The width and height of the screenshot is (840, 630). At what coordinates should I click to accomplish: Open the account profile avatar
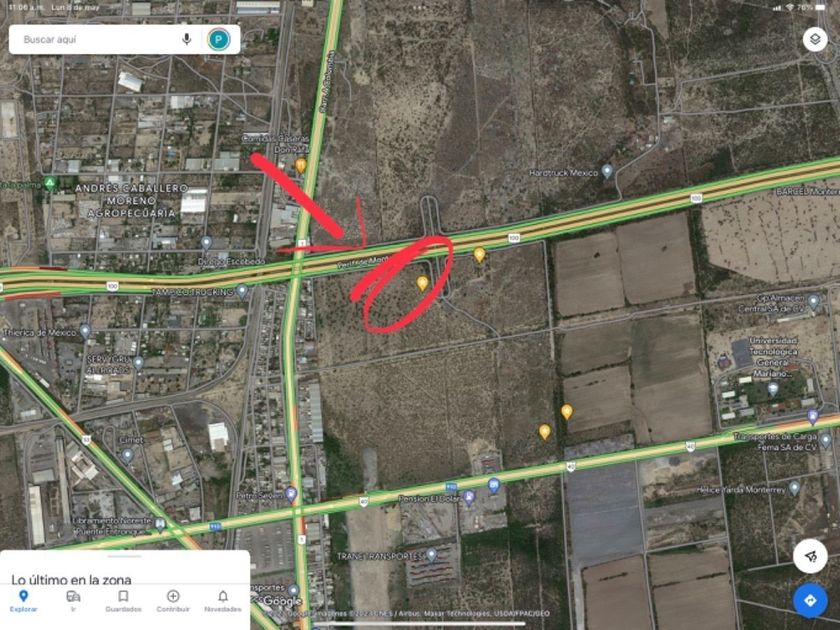click(x=218, y=39)
